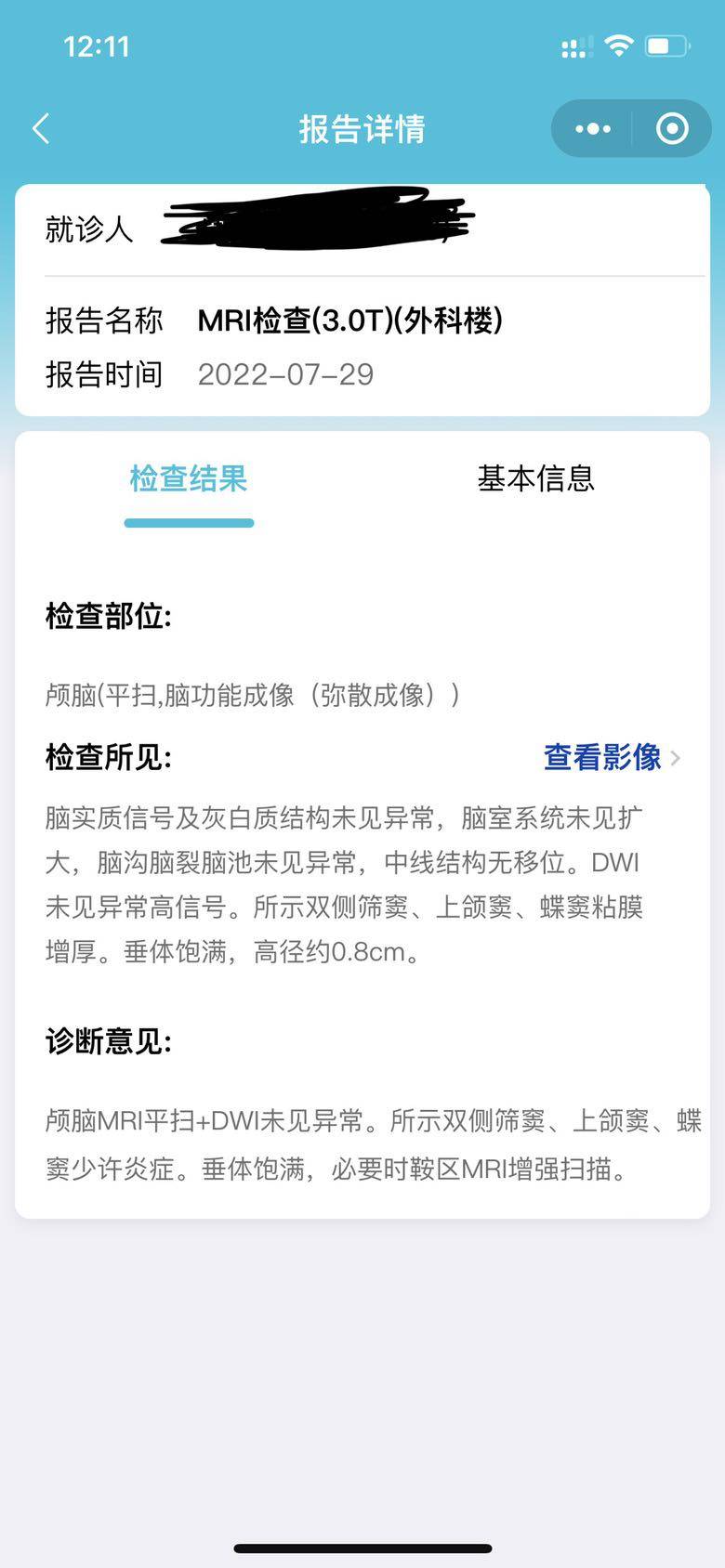This screenshot has width=725, height=1568.
Task: Open the mini program three-dot menu
Action: (592, 128)
